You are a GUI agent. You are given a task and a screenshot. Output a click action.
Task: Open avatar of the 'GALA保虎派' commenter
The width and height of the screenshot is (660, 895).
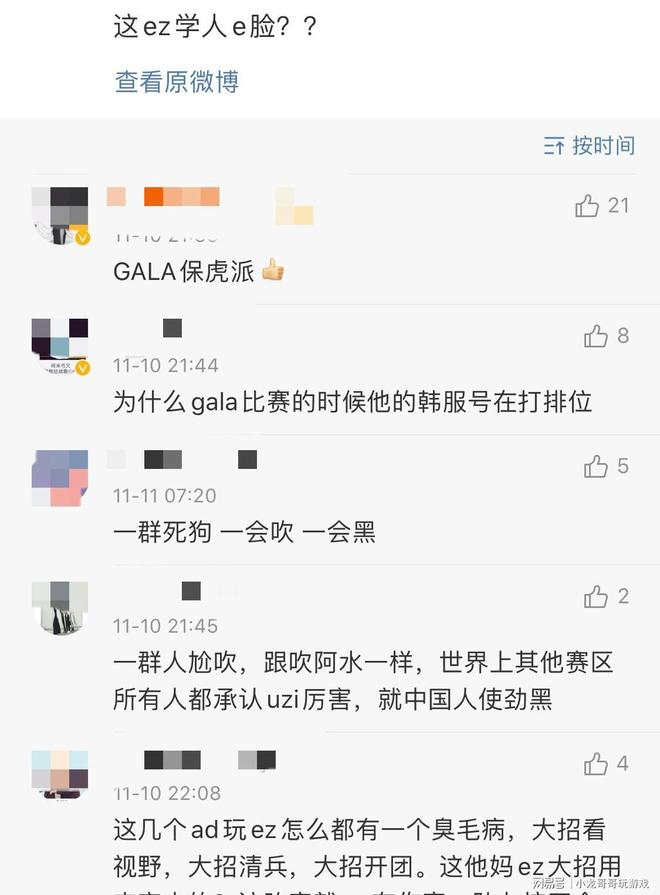tap(60, 215)
